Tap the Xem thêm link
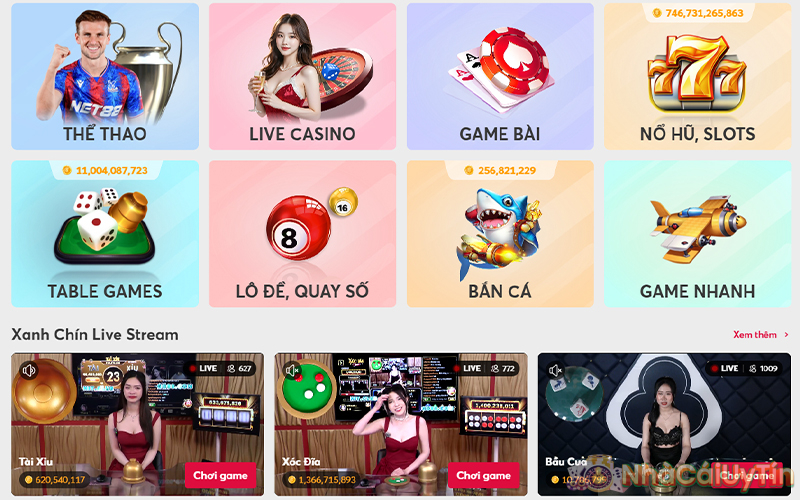800x500 pixels. point(759,335)
